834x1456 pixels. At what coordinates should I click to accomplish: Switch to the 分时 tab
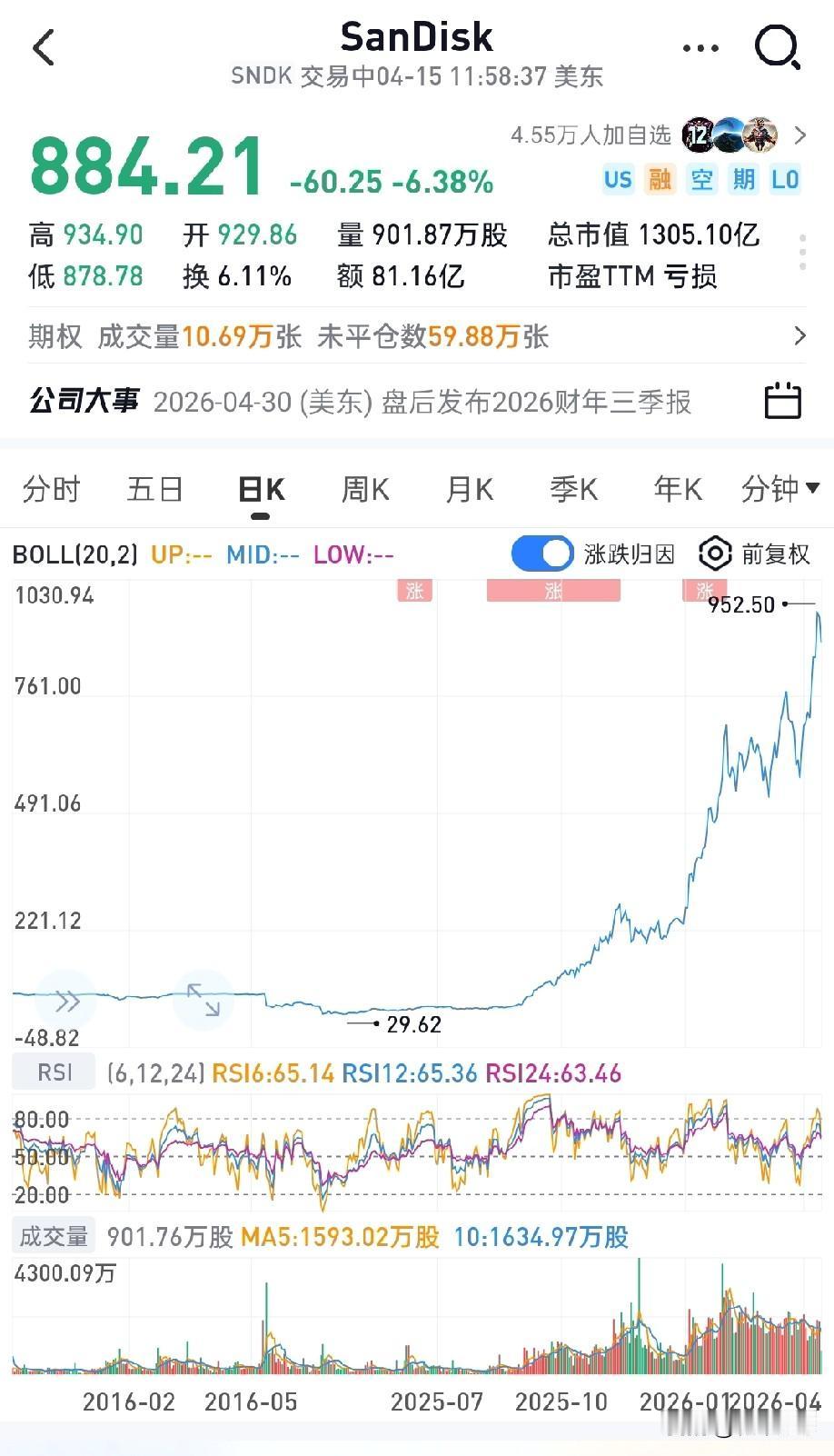(x=51, y=488)
